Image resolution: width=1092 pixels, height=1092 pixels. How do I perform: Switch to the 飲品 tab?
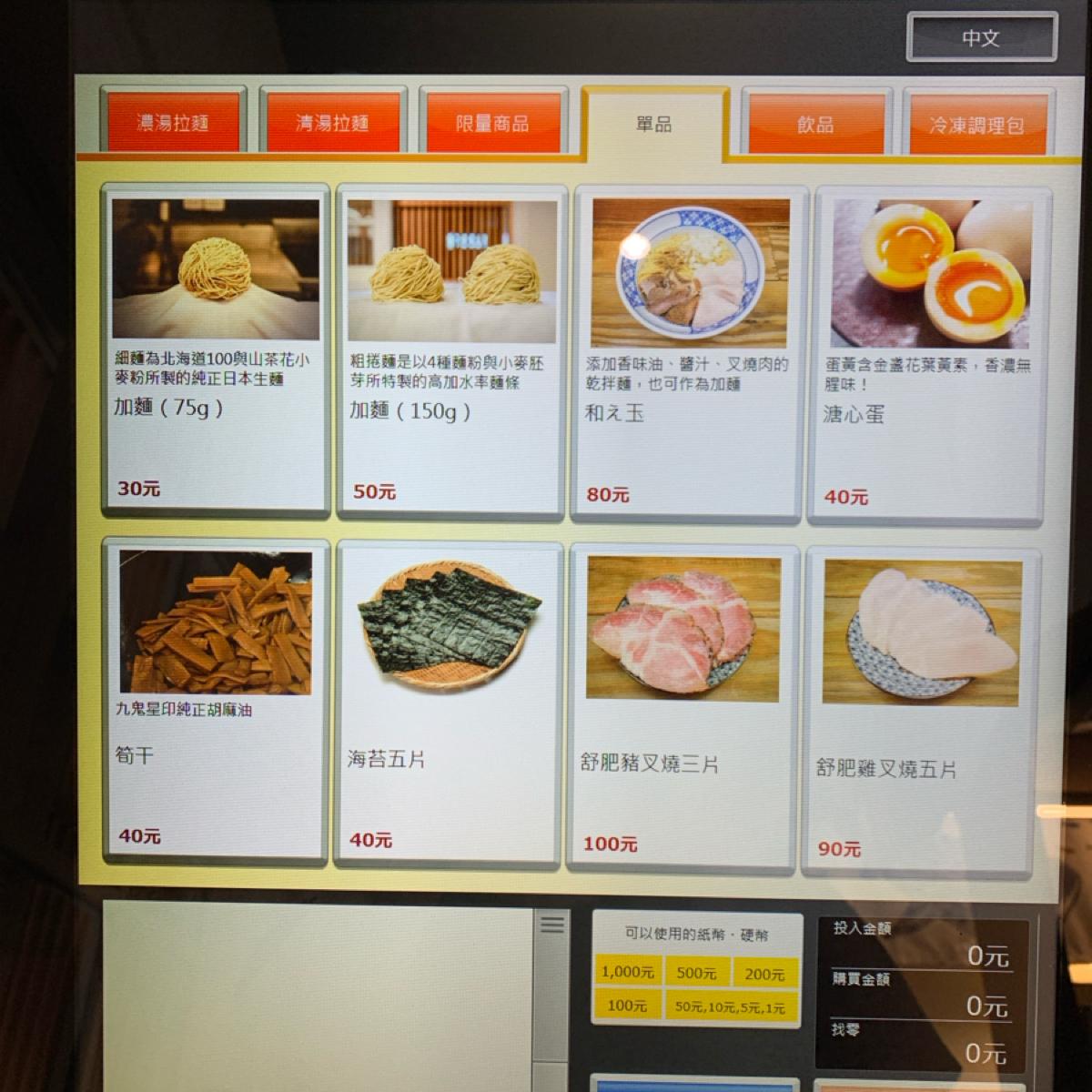(815, 125)
